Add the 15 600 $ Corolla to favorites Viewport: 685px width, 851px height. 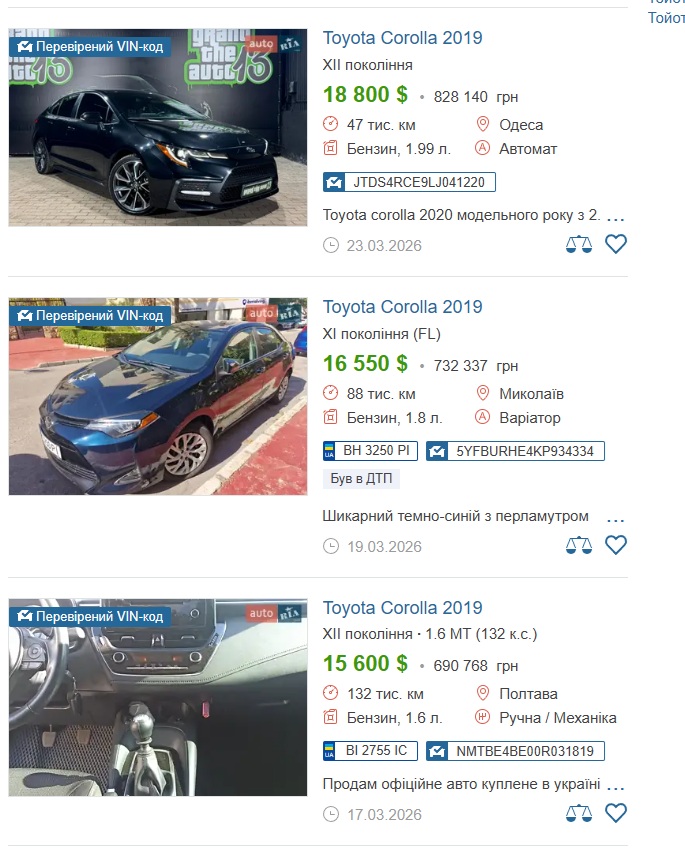[616, 813]
